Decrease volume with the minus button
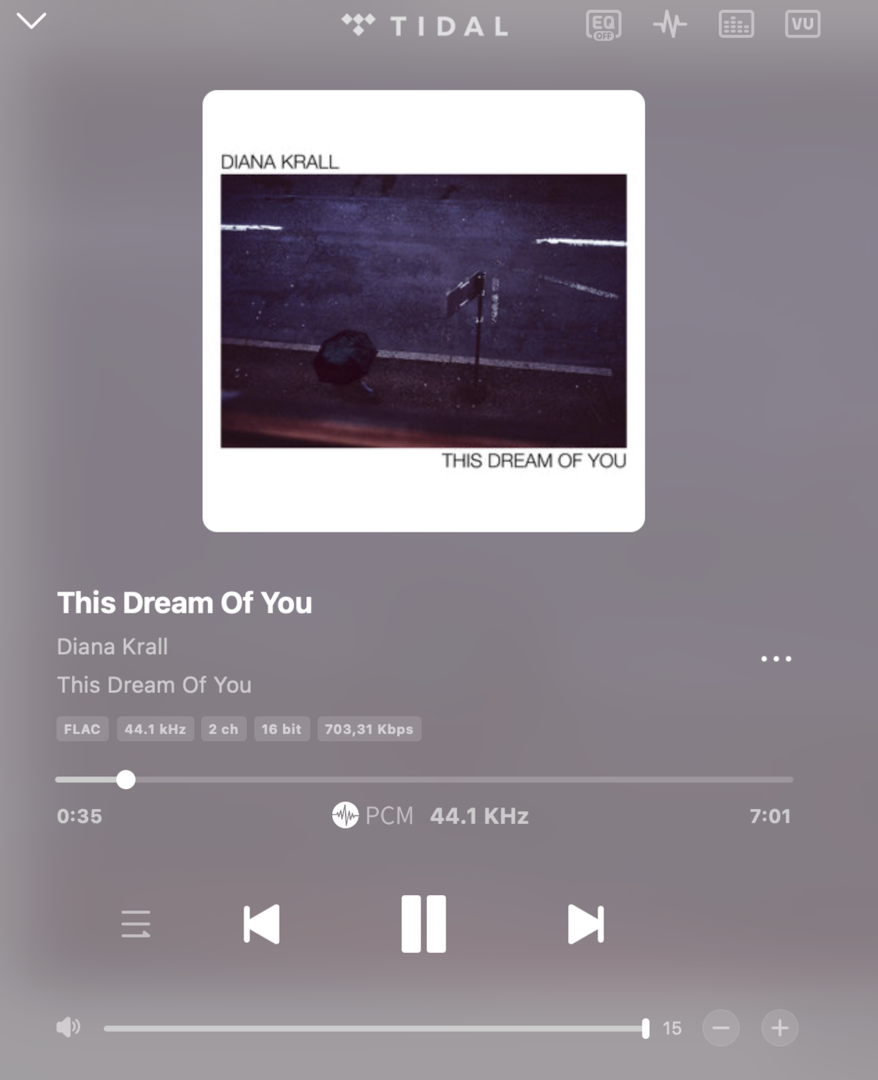This screenshot has width=878, height=1080. 721,1028
